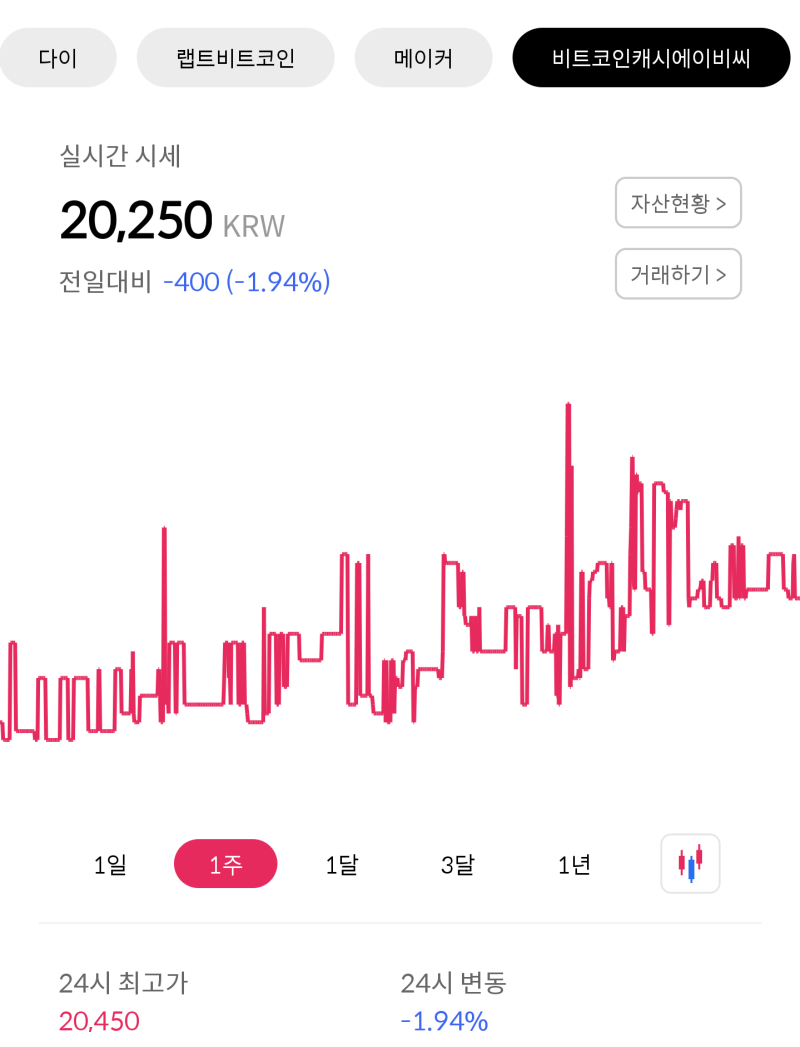Select the 메이커 tab

(x=423, y=57)
